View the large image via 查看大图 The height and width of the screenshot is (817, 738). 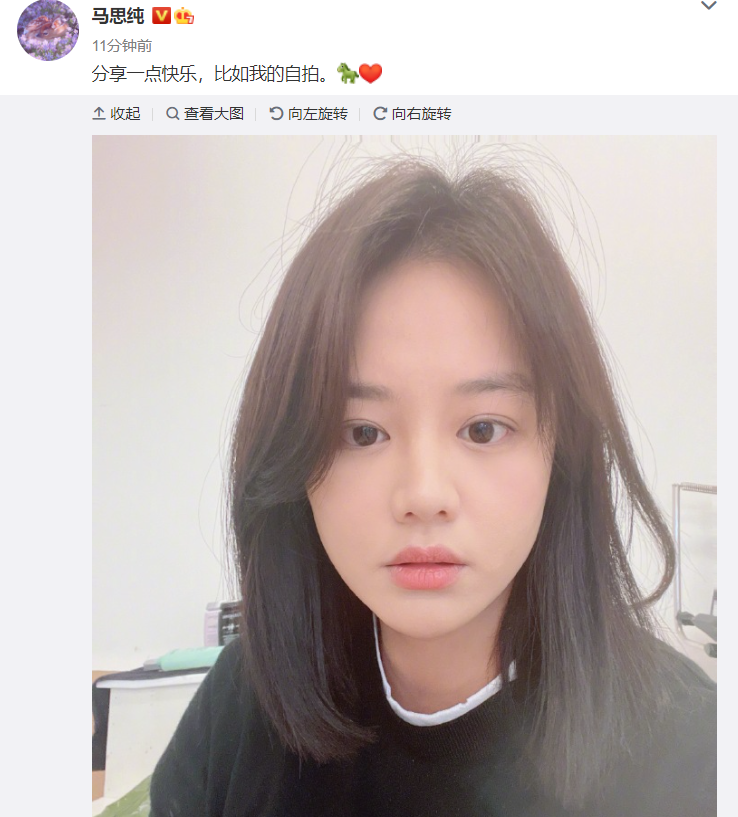205,114
